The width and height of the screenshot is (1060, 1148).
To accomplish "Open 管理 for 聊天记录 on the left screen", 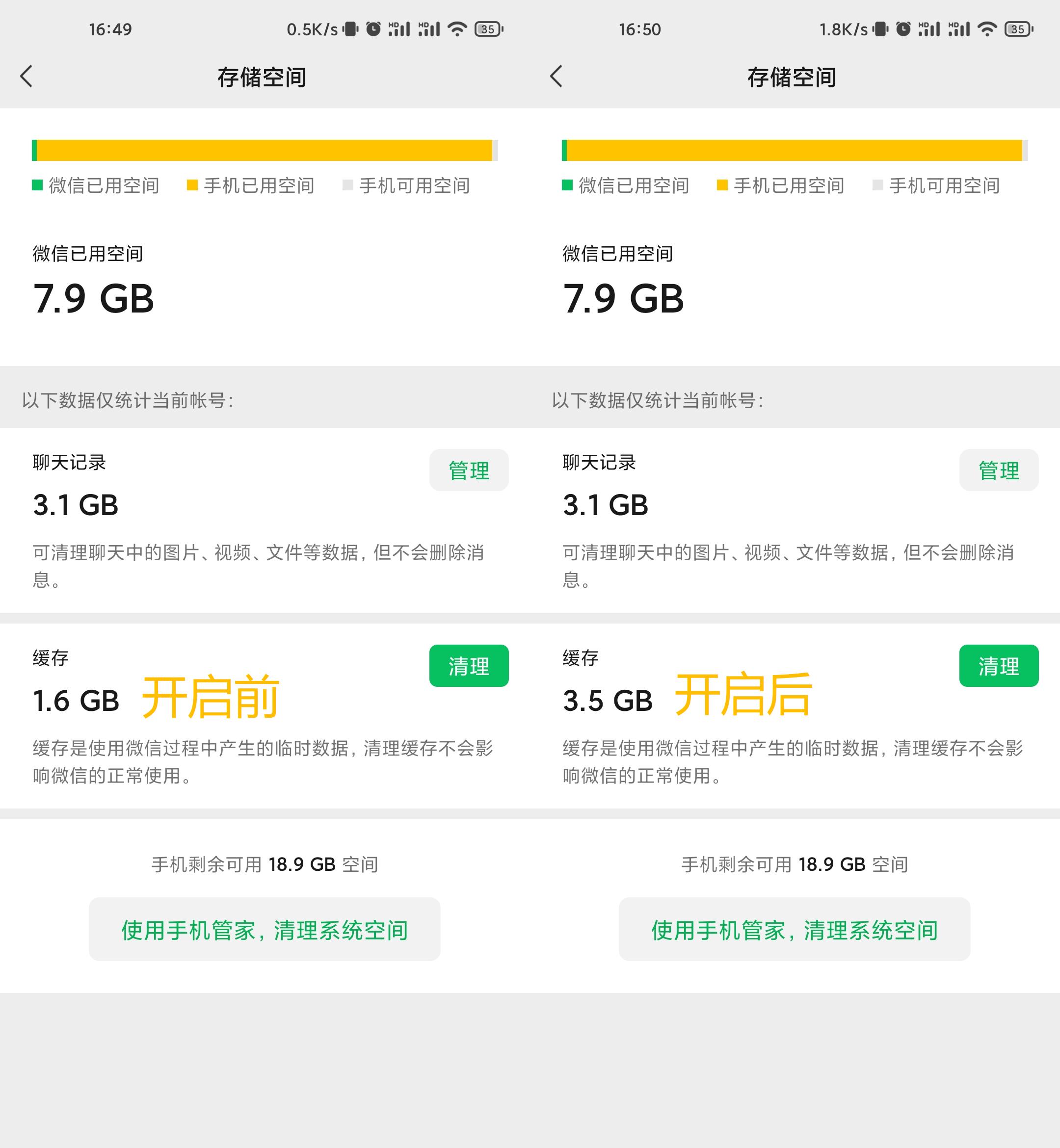I will click(469, 470).
